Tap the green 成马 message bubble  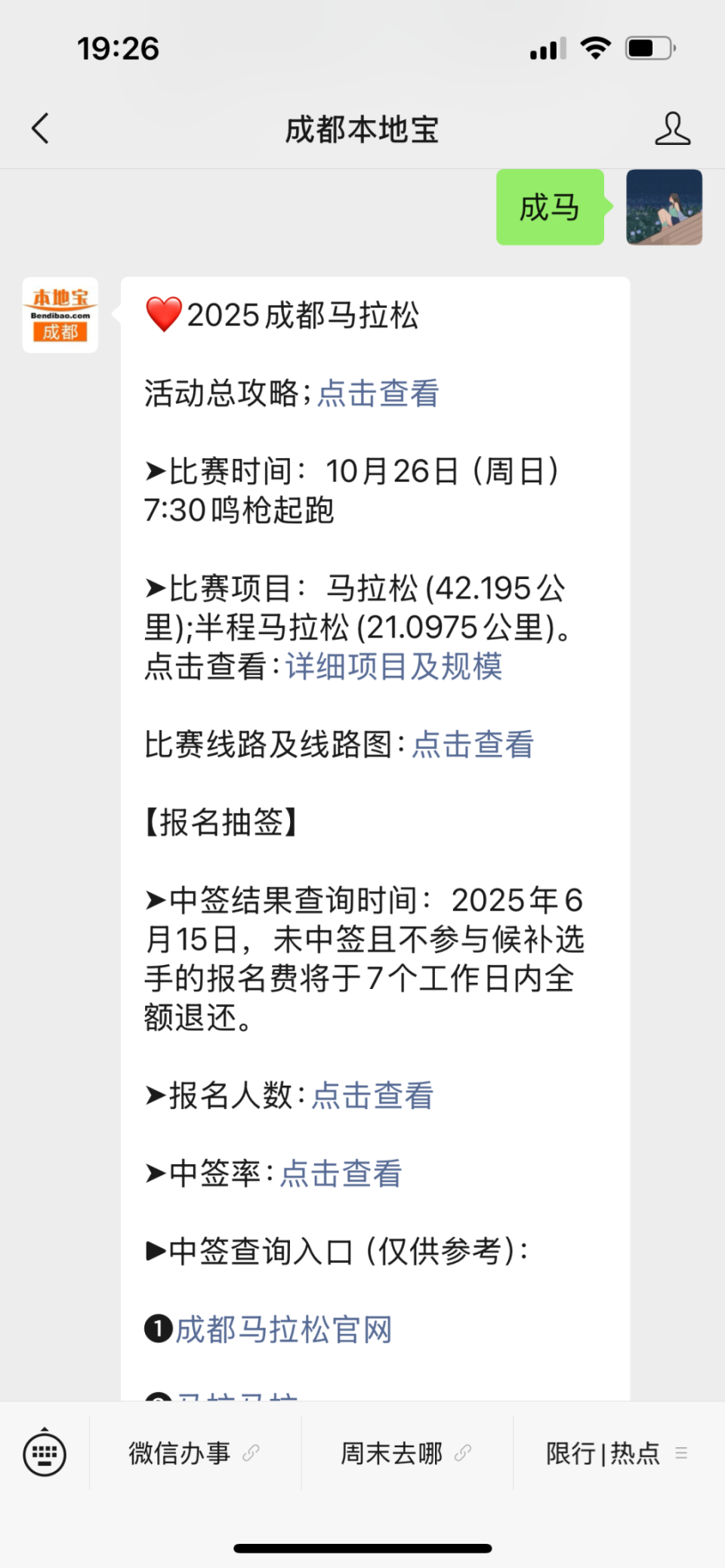click(x=549, y=208)
